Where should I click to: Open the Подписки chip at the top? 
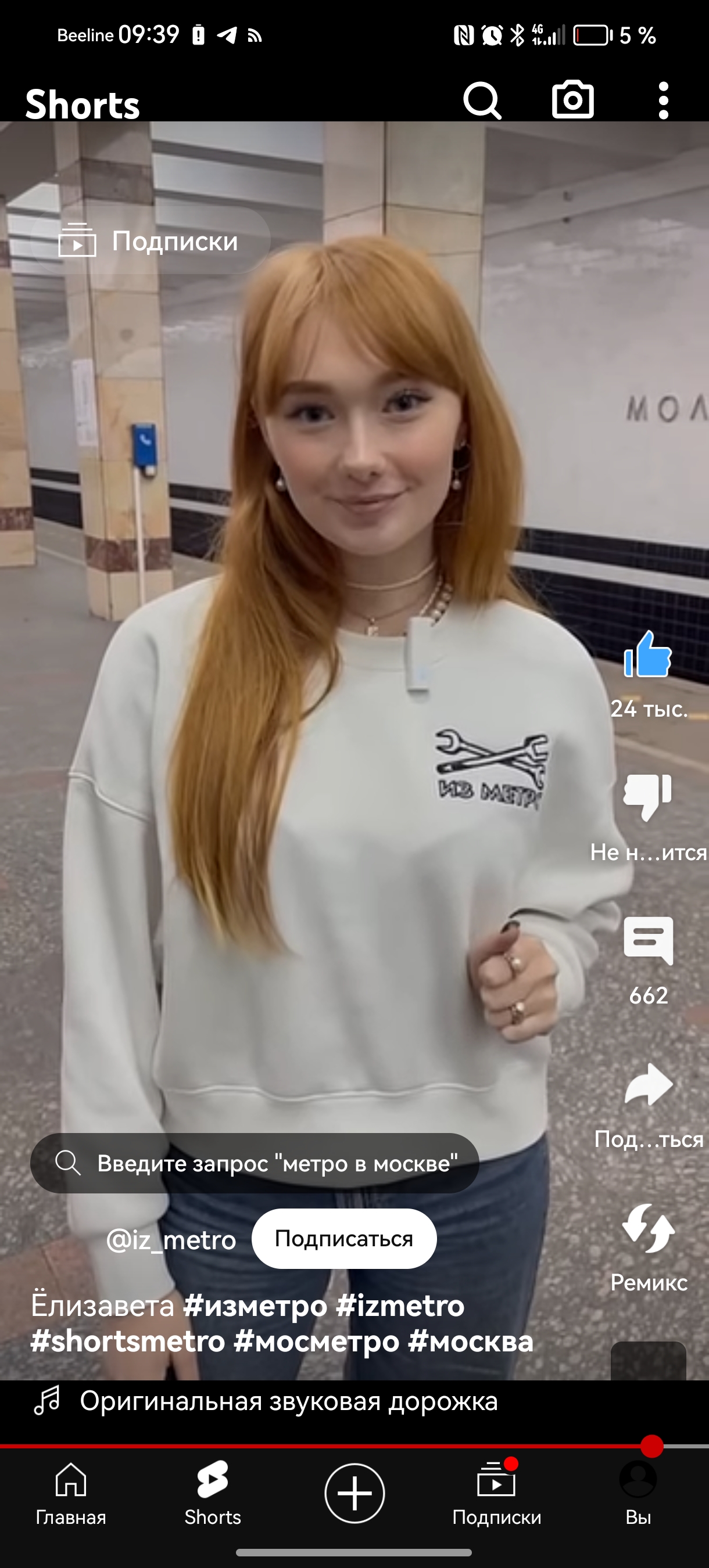click(x=150, y=241)
